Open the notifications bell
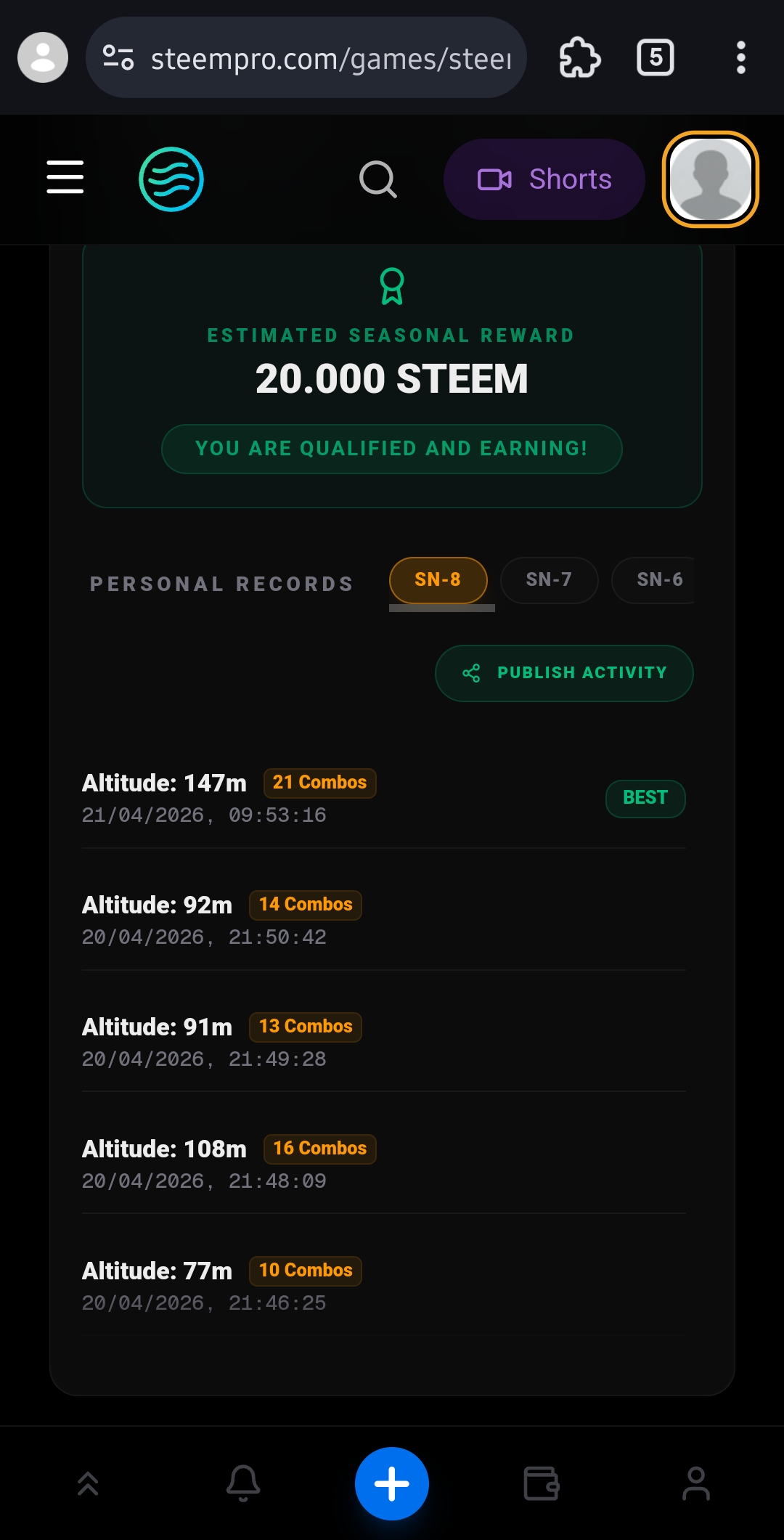784x1540 pixels. pos(243,1483)
